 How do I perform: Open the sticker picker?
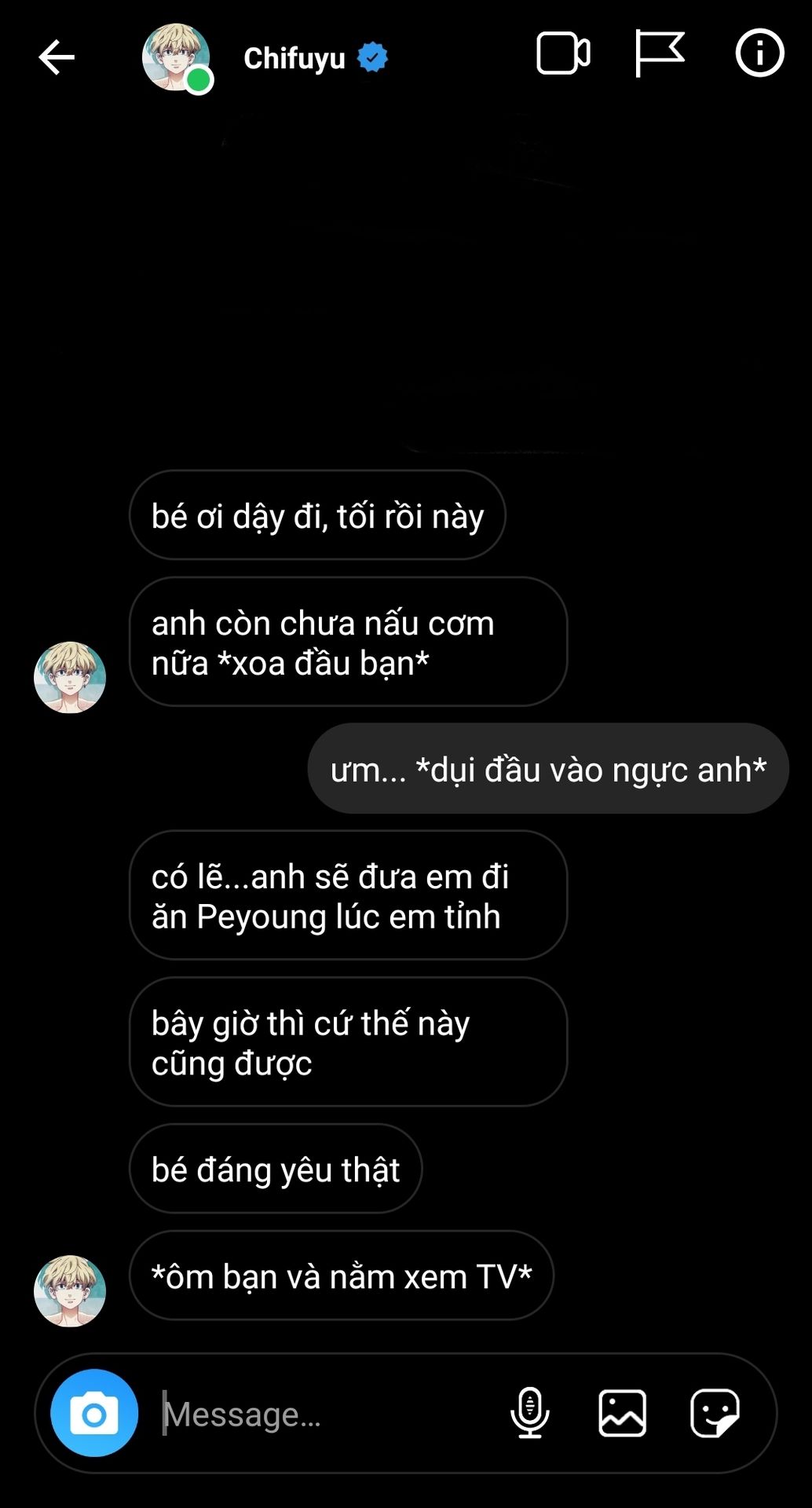[x=715, y=1412]
